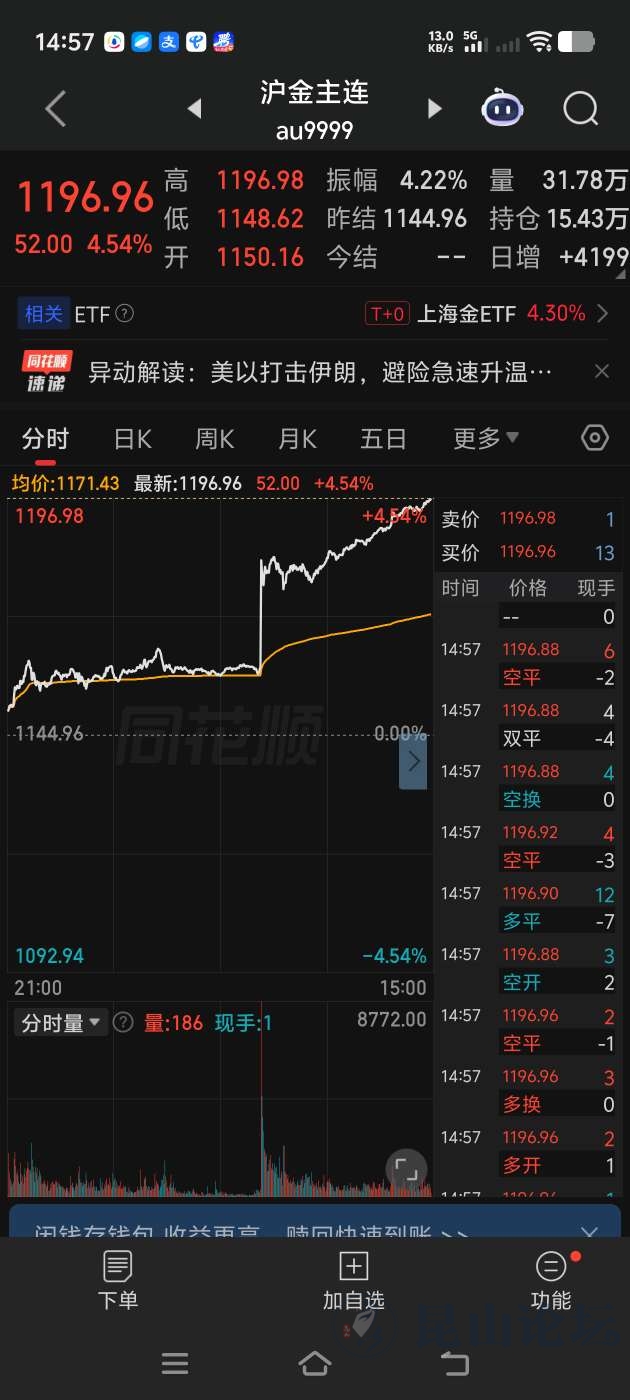Add this contract via 加自选
This screenshot has width=630, height=1400.
point(353,1280)
